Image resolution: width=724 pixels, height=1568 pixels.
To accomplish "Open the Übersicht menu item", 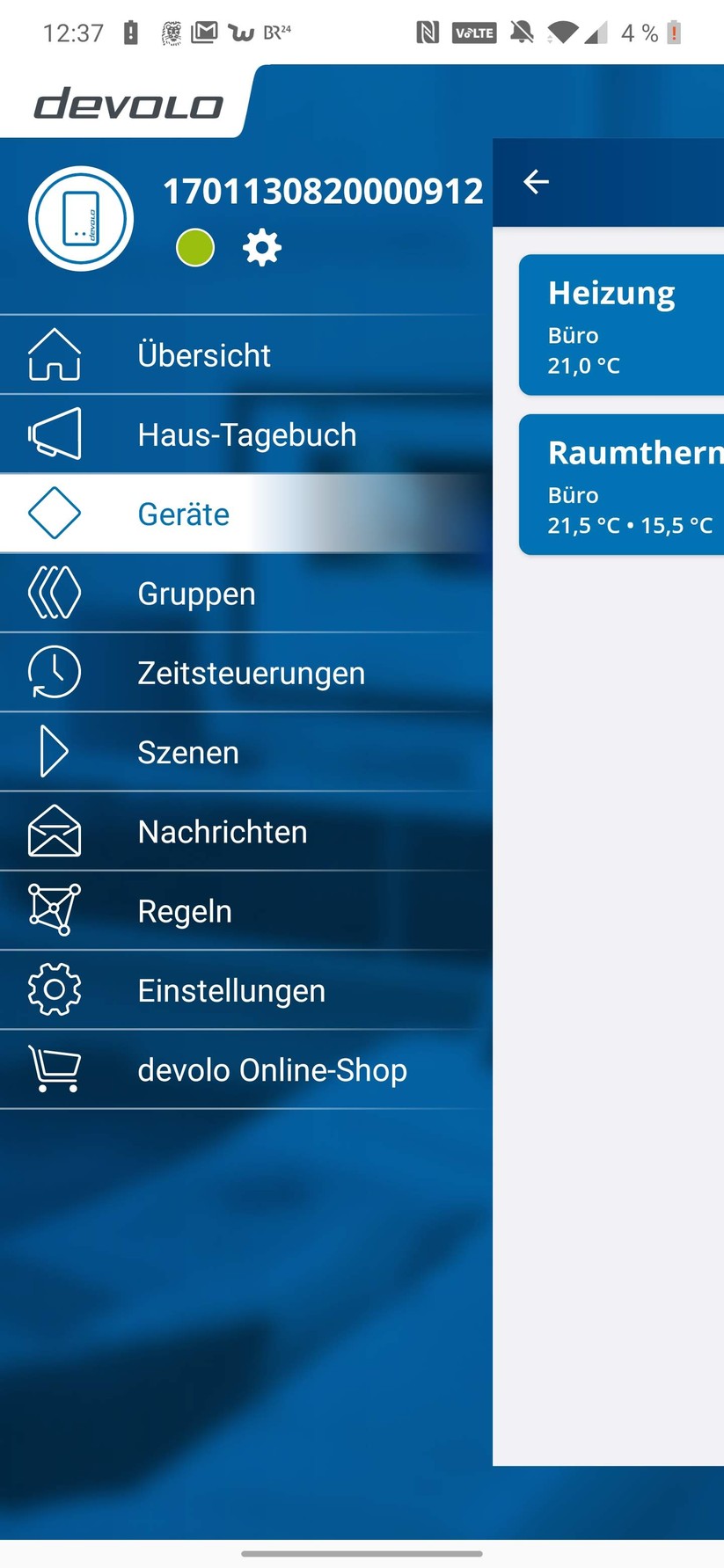I will coord(204,355).
